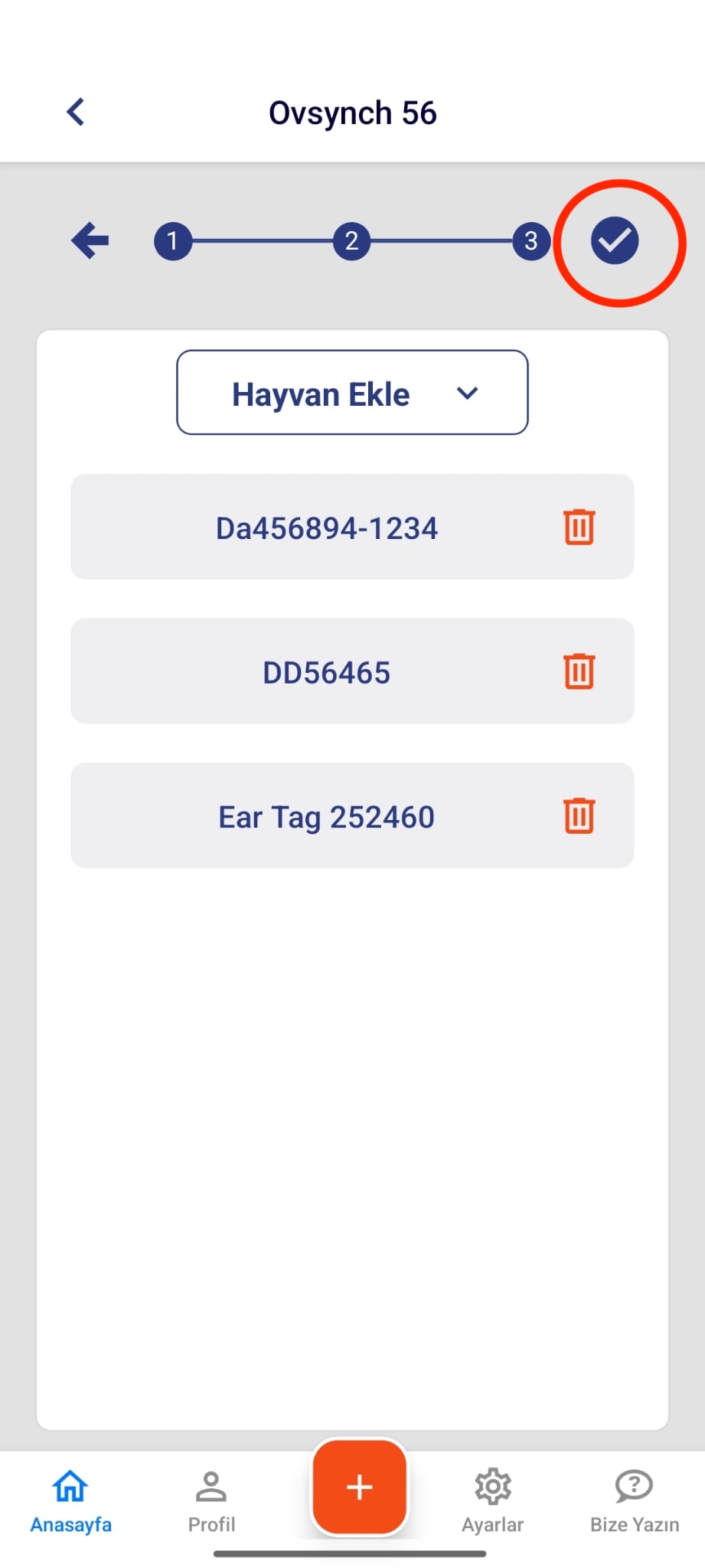Viewport: 705px width, 1568px height.
Task: Jump to step 1 in the progress stepper
Action: tap(173, 241)
